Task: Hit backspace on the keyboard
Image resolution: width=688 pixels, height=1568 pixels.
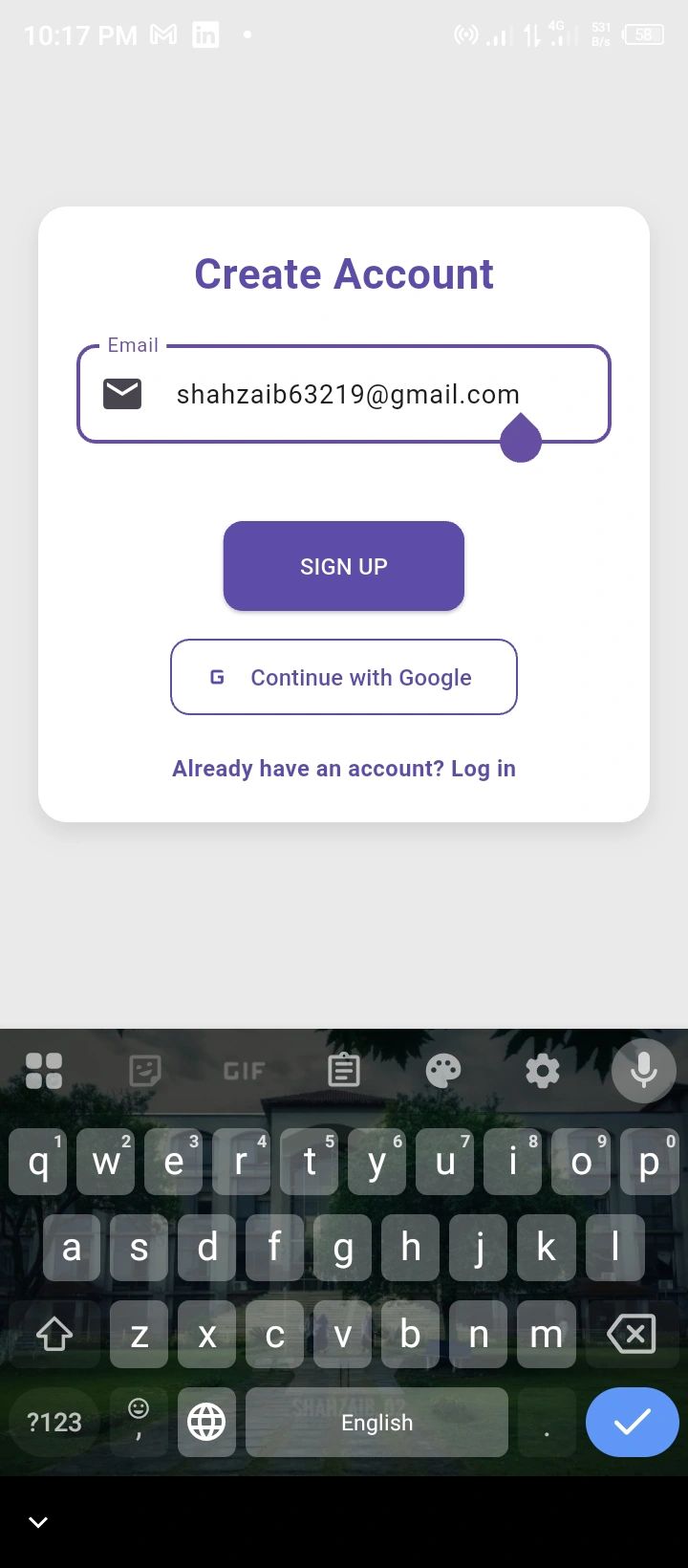Action: click(x=632, y=1334)
